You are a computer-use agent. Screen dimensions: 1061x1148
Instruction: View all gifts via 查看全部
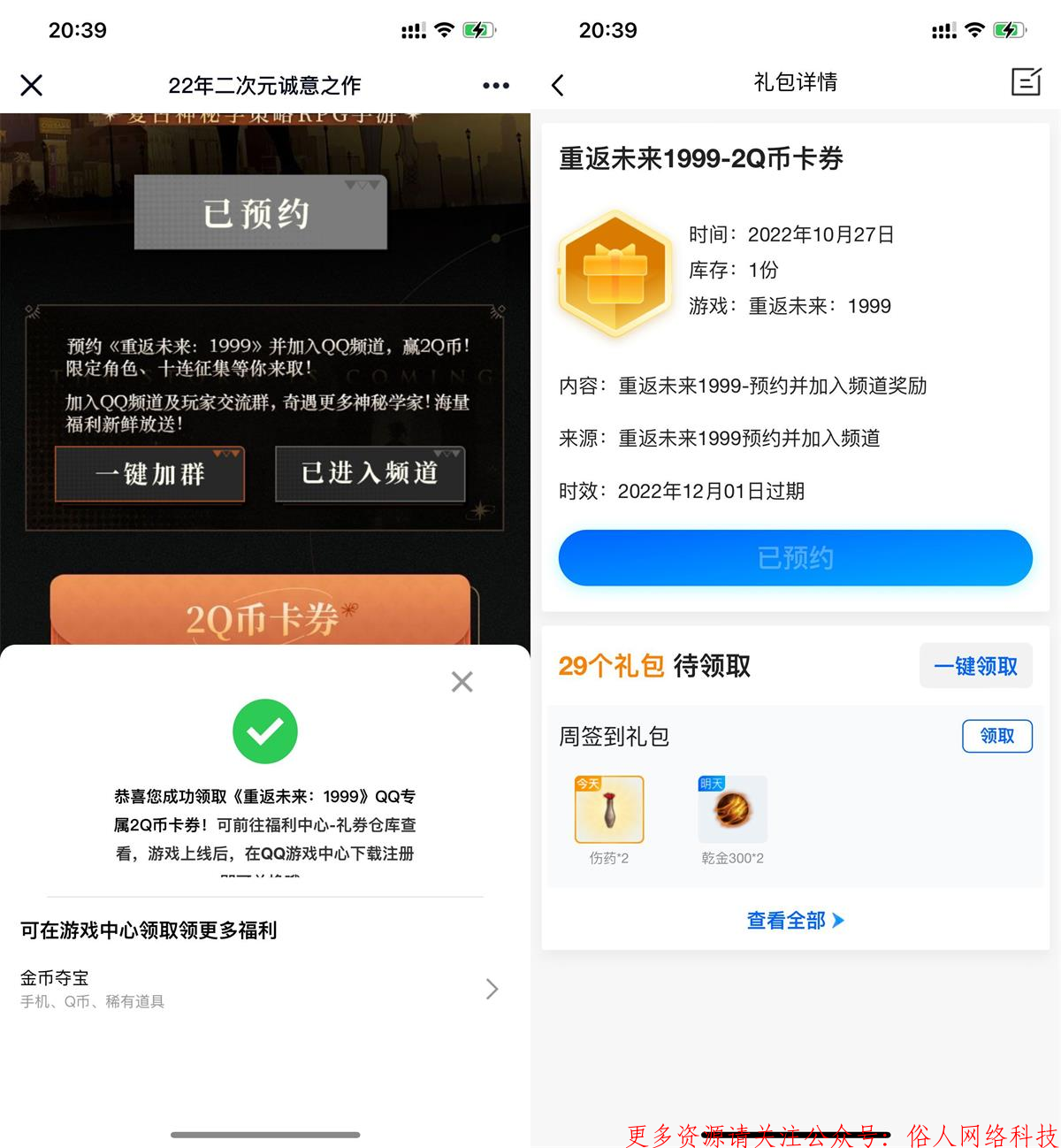pos(795,921)
